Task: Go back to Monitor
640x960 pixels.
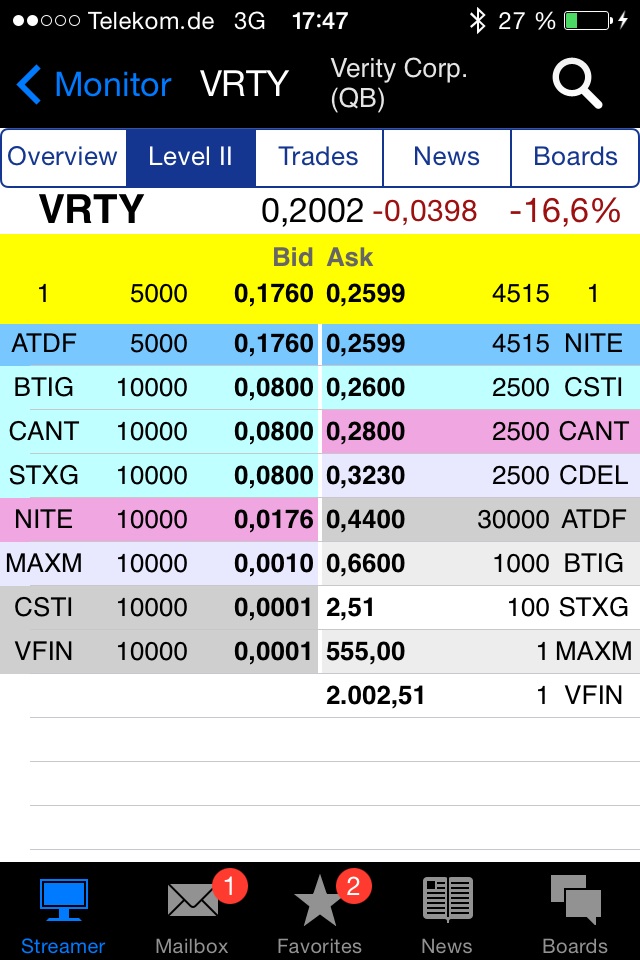Action: [94, 85]
